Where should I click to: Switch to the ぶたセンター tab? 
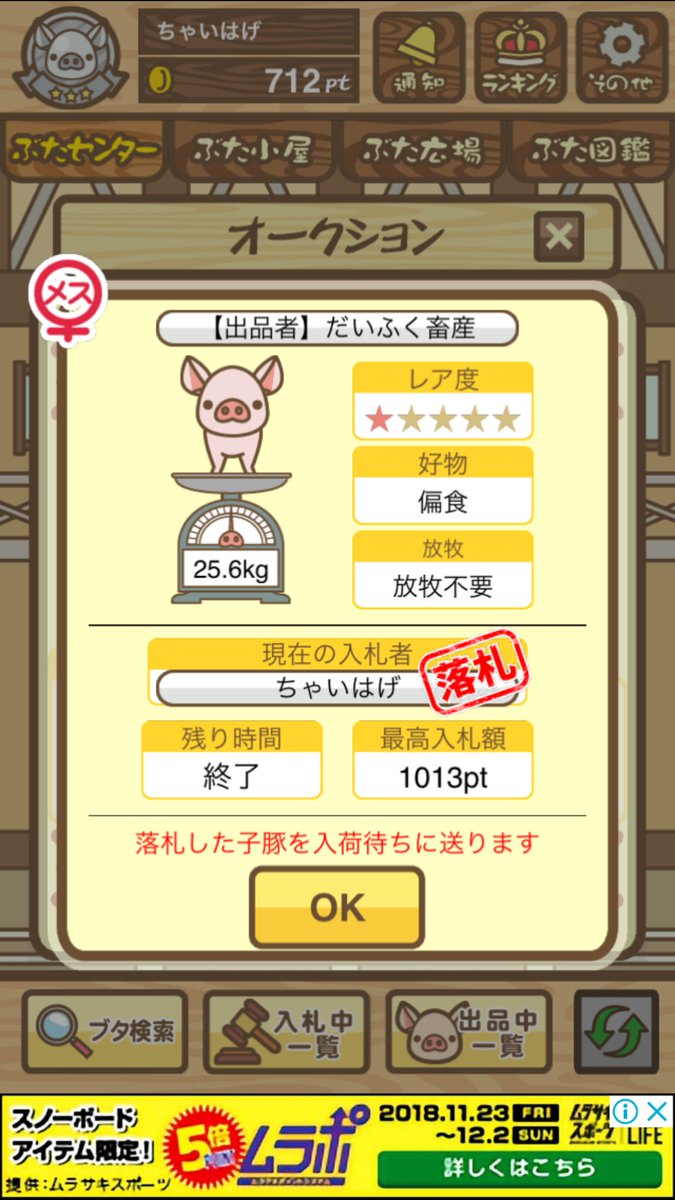[x=84, y=151]
